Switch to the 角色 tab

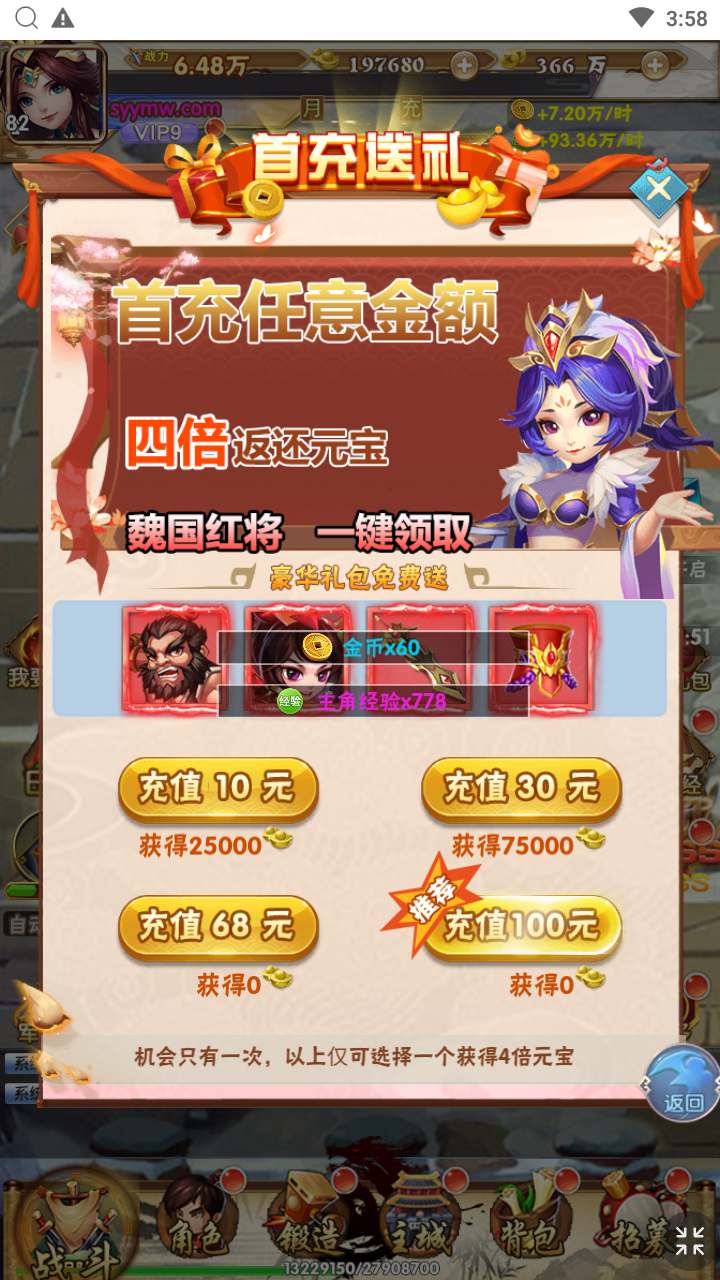pyautogui.click(x=198, y=1225)
